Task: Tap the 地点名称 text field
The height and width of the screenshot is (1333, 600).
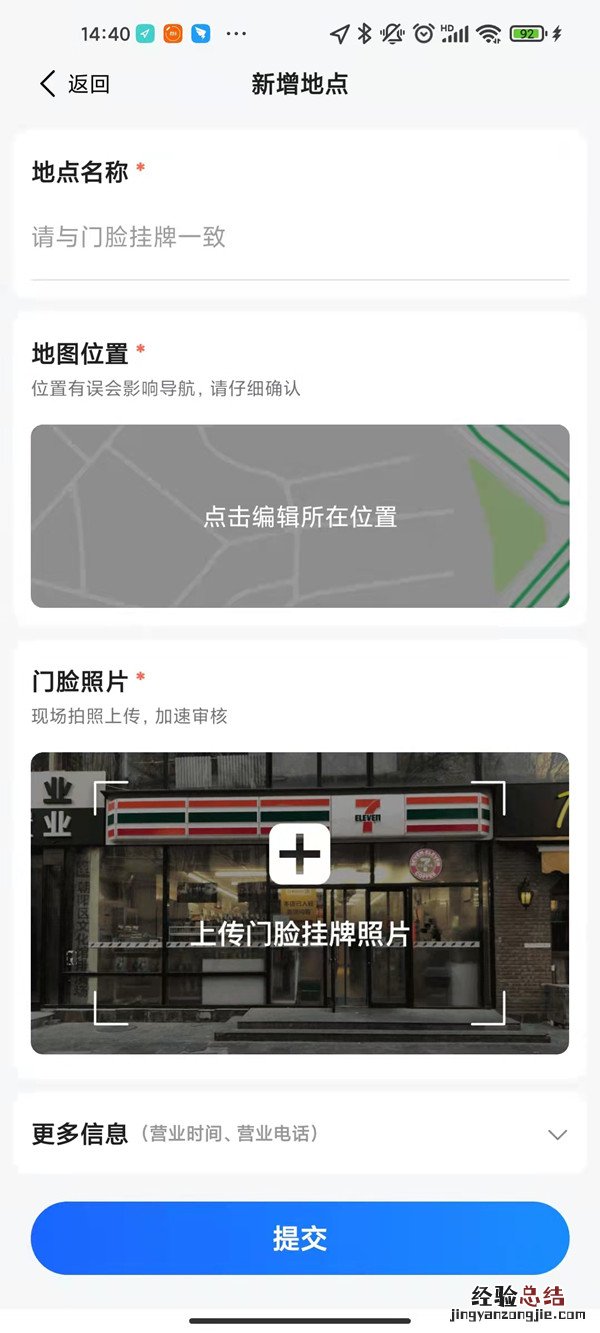Action: [x=299, y=238]
